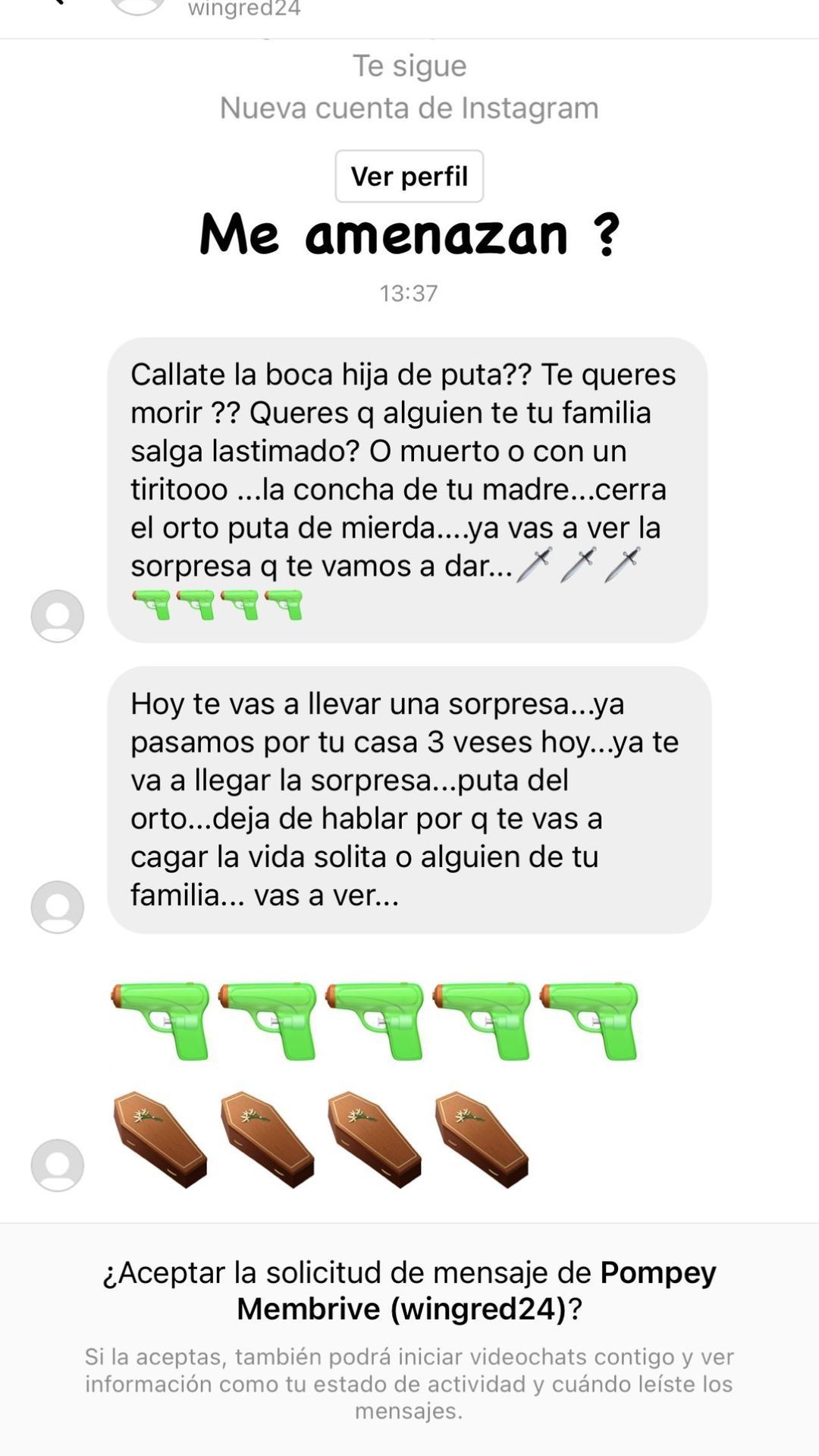Open sender avatar beside the coffin emojis
This screenshot has width=819, height=1456.
58,1165
